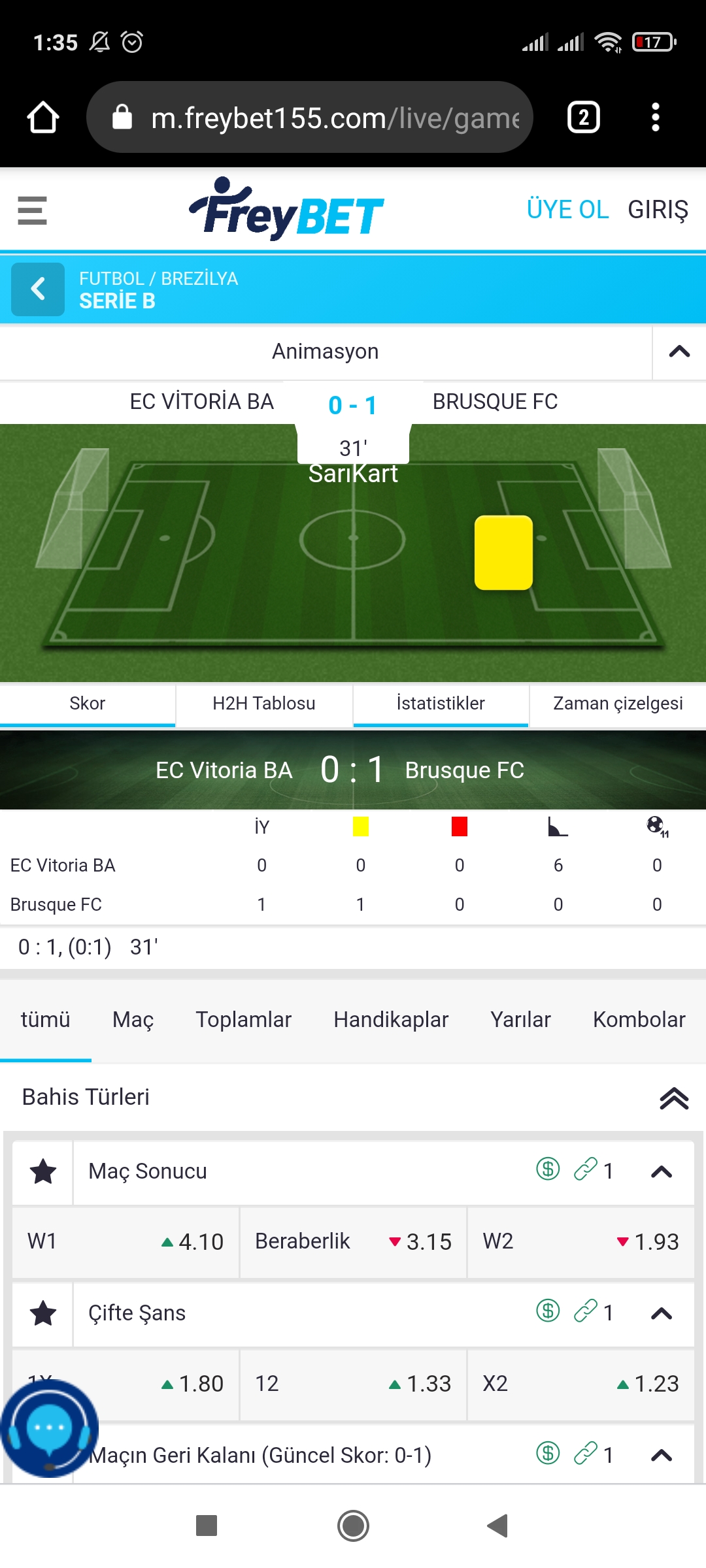Open the Handikaplar filter tab
Screen dimensions: 706x1568
point(391,1019)
